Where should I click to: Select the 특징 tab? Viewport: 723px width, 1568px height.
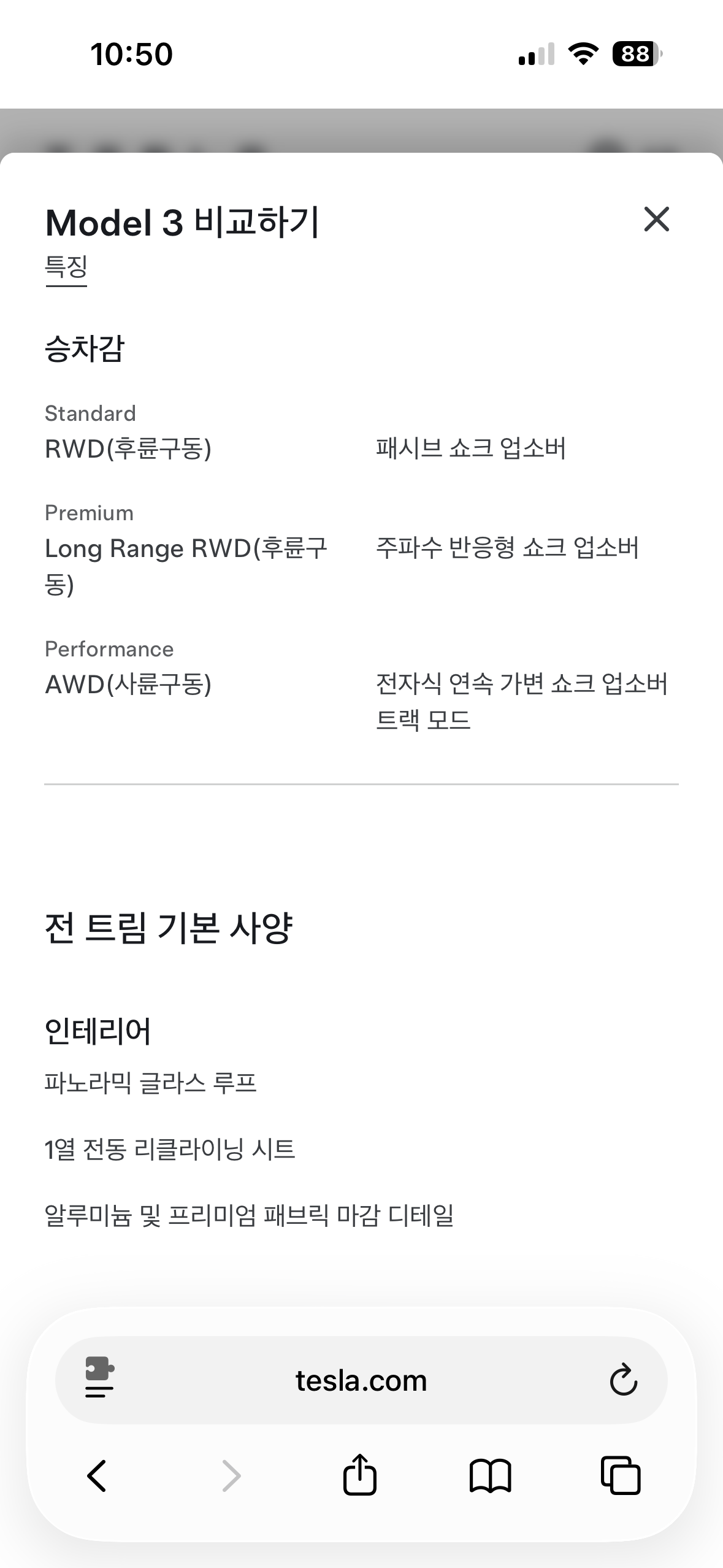point(66,267)
